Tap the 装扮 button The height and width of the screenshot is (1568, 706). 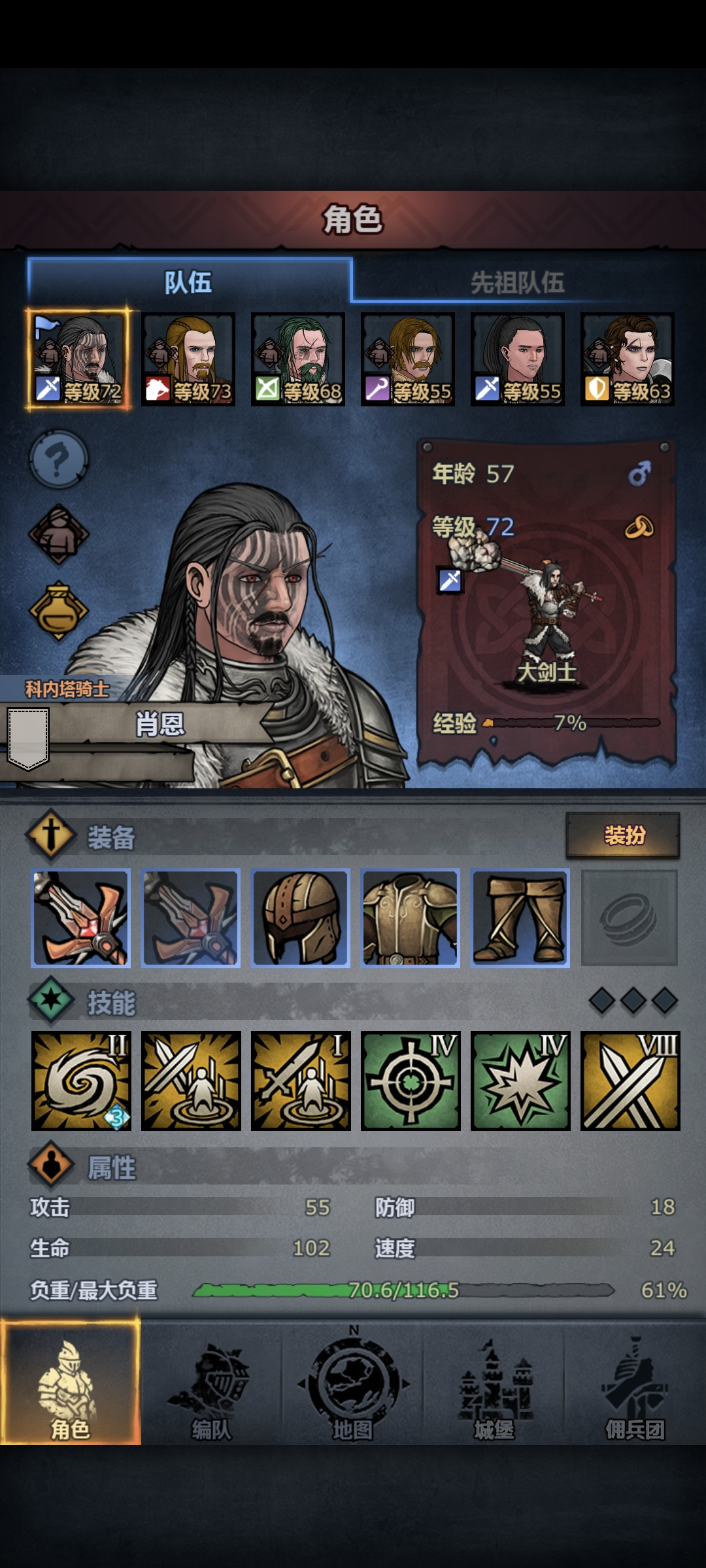(623, 835)
